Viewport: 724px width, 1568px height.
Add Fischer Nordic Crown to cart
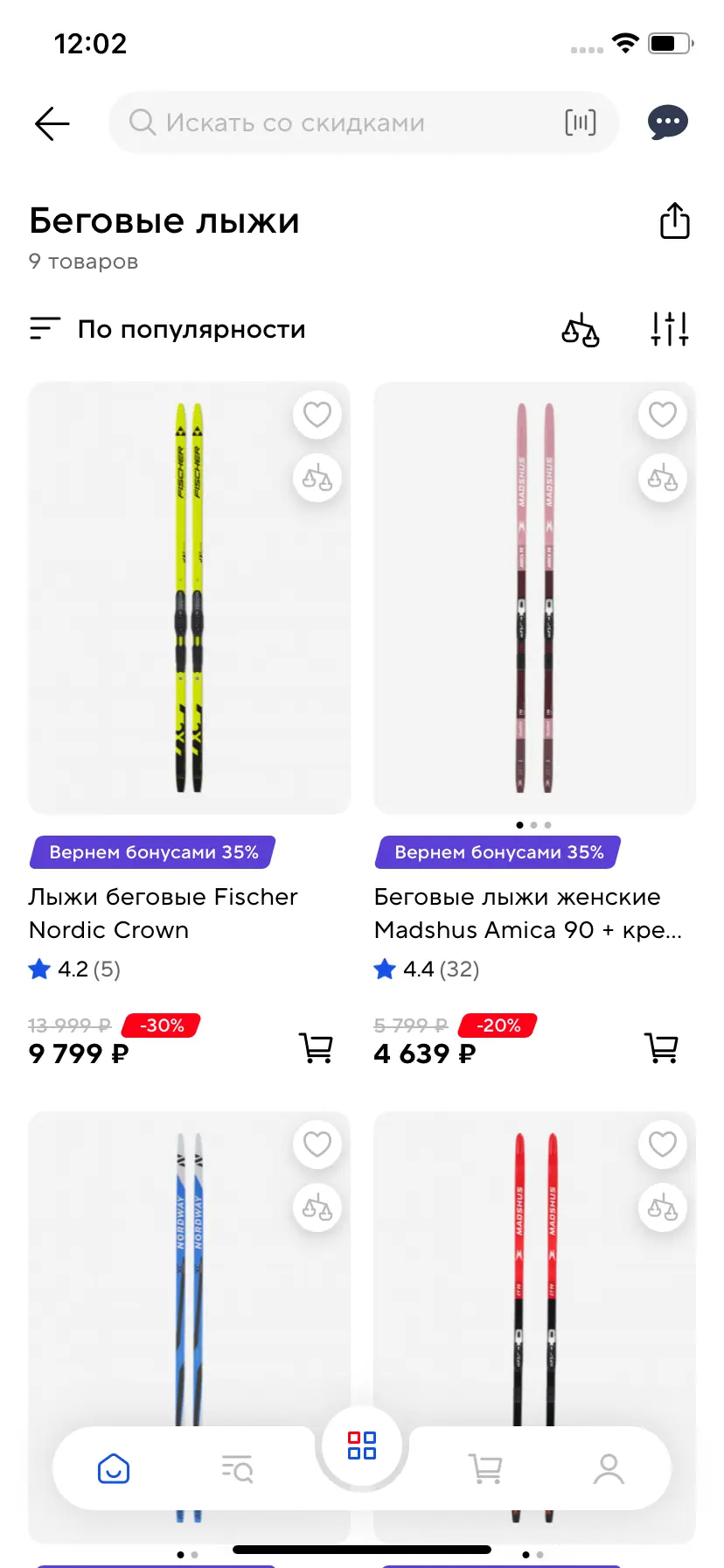click(x=316, y=1047)
